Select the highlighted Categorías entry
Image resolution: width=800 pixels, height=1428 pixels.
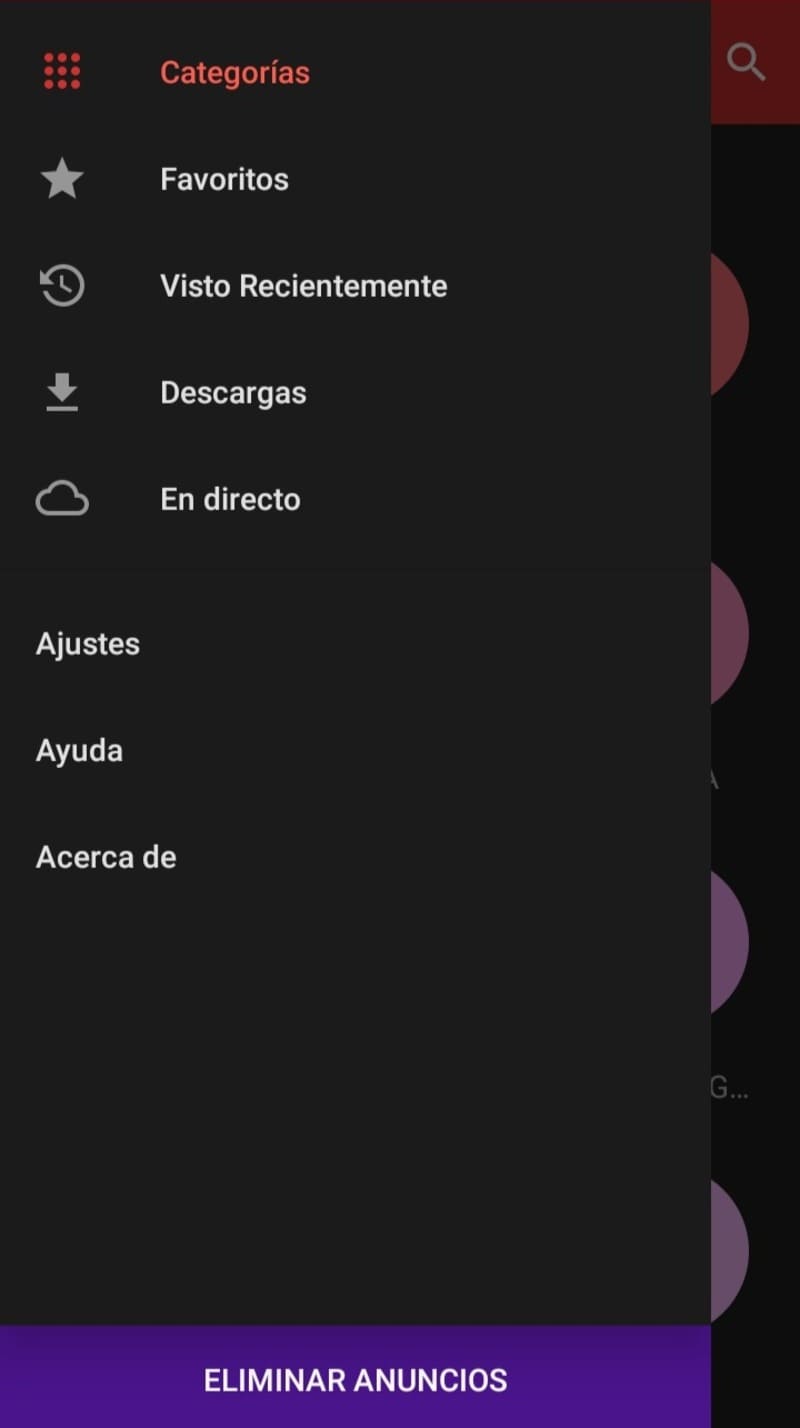[x=234, y=71]
